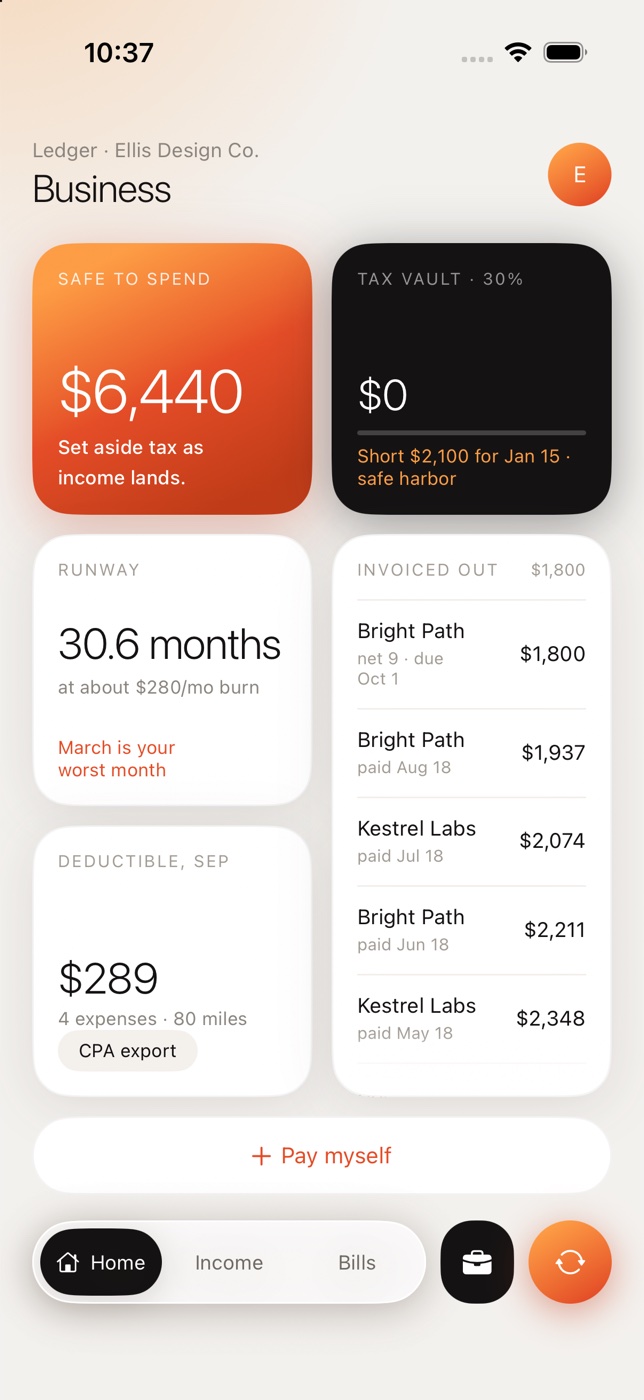This screenshot has width=644, height=1400.
Task: Open the profile avatar E
Action: tap(579, 175)
